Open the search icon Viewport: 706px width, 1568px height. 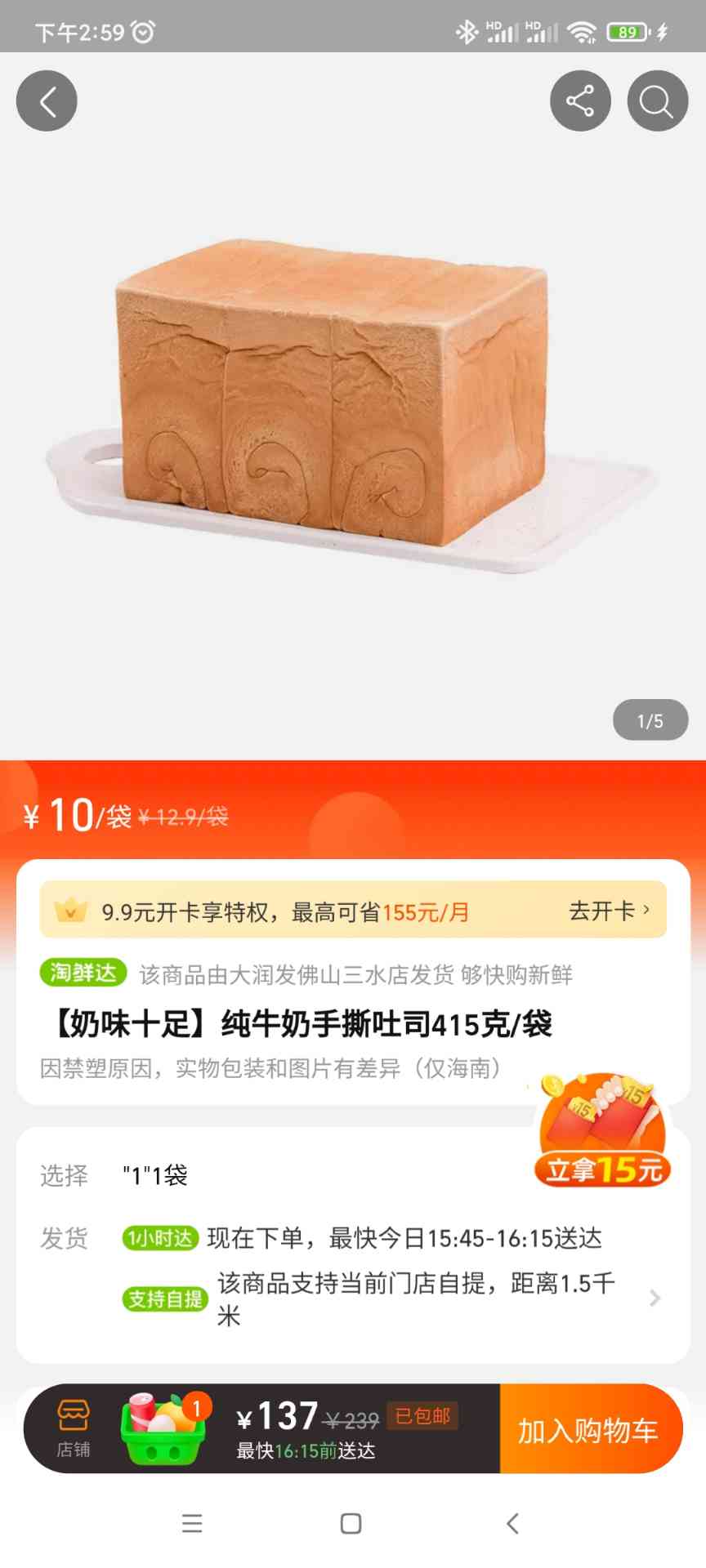click(x=657, y=101)
